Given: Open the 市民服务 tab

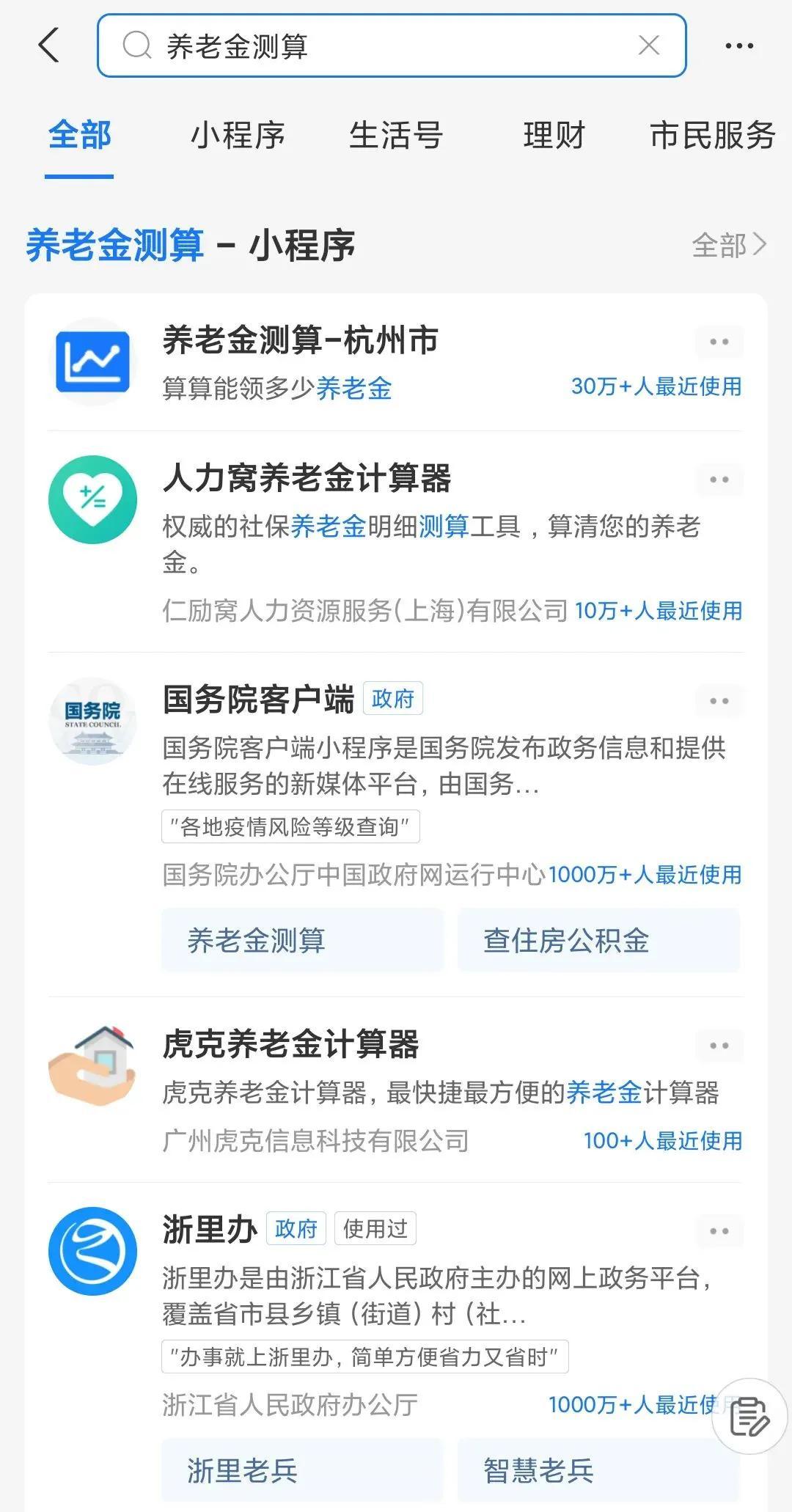Looking at the screenshot, I should [x=712, y=136].
